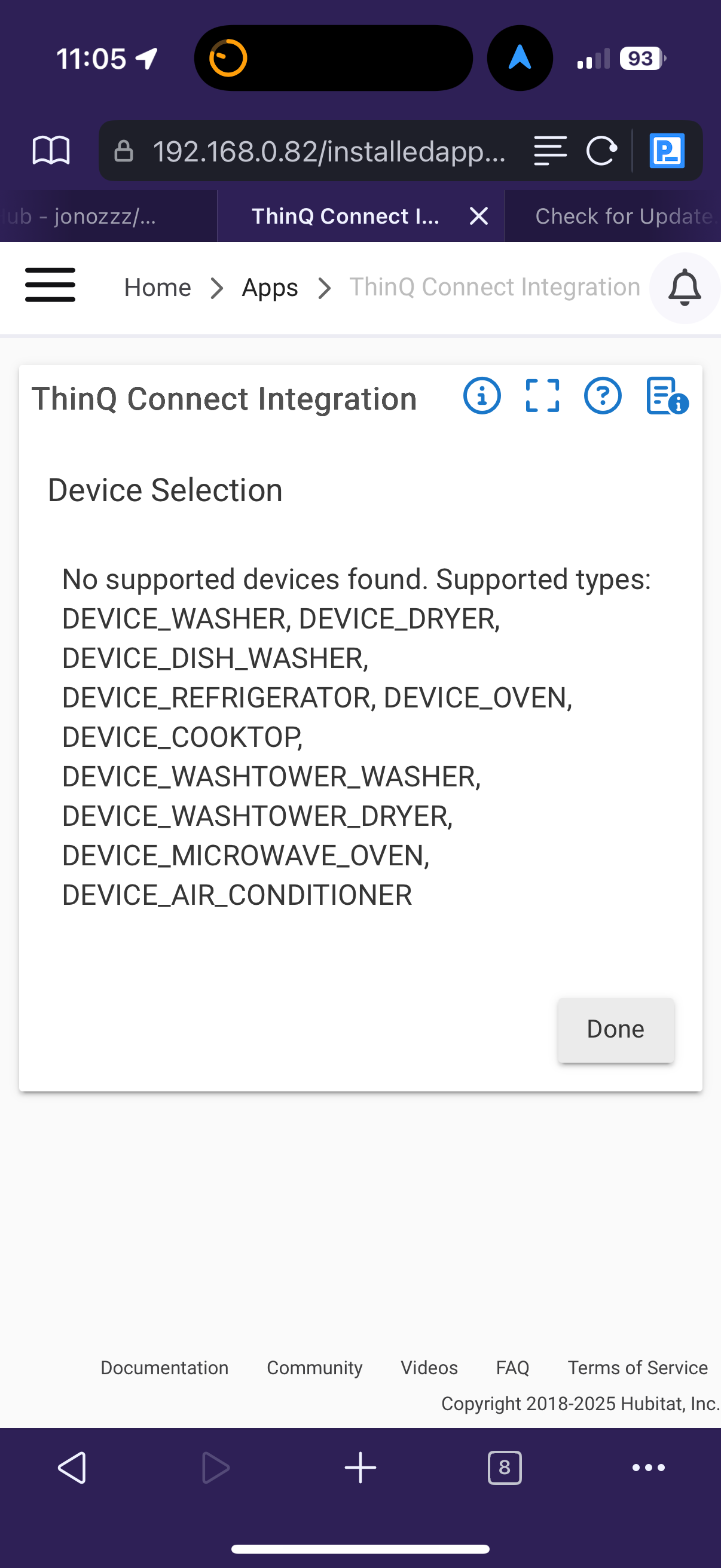Switch to Check for Updates tab
This screenshot has width=721, height=1568.
(x=621, y=216)
